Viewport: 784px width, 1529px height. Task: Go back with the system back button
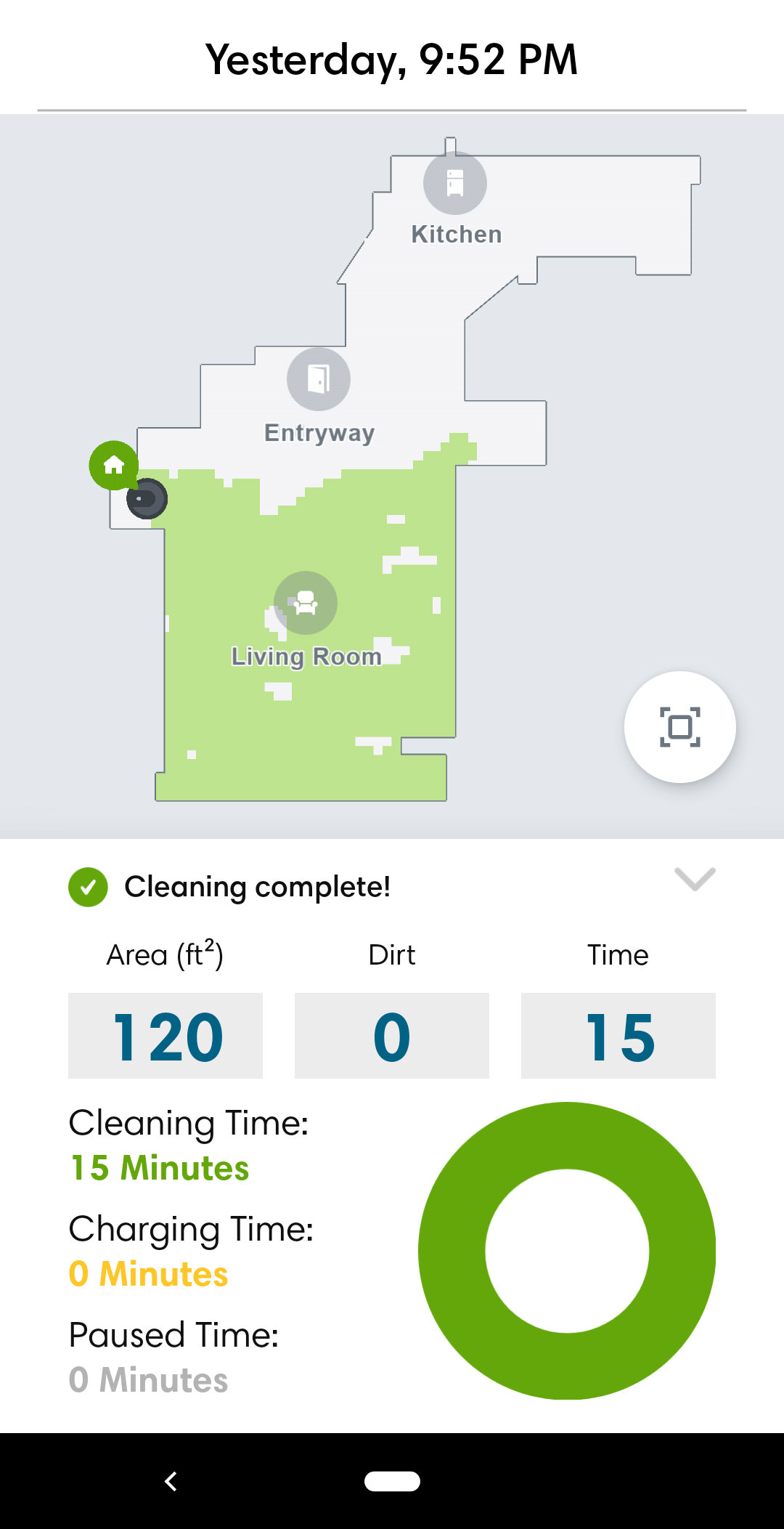point(171,1481)
